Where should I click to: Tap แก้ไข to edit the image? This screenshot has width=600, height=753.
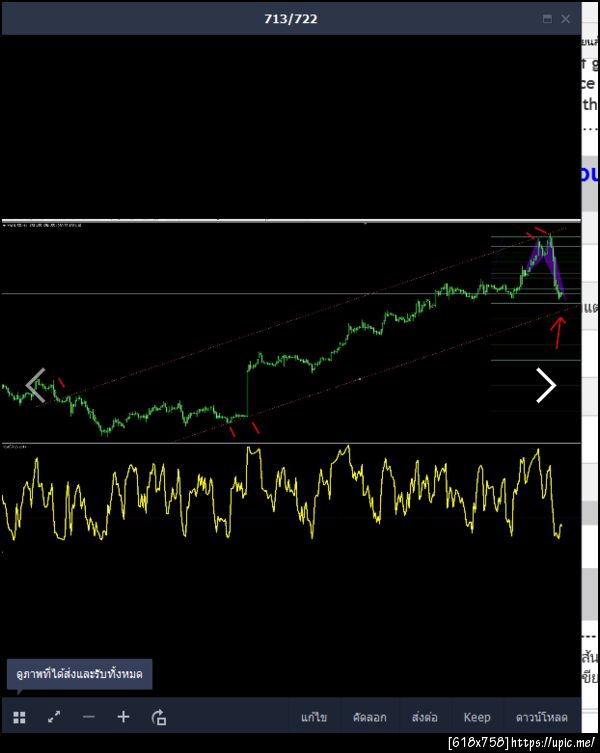(314, 717)
